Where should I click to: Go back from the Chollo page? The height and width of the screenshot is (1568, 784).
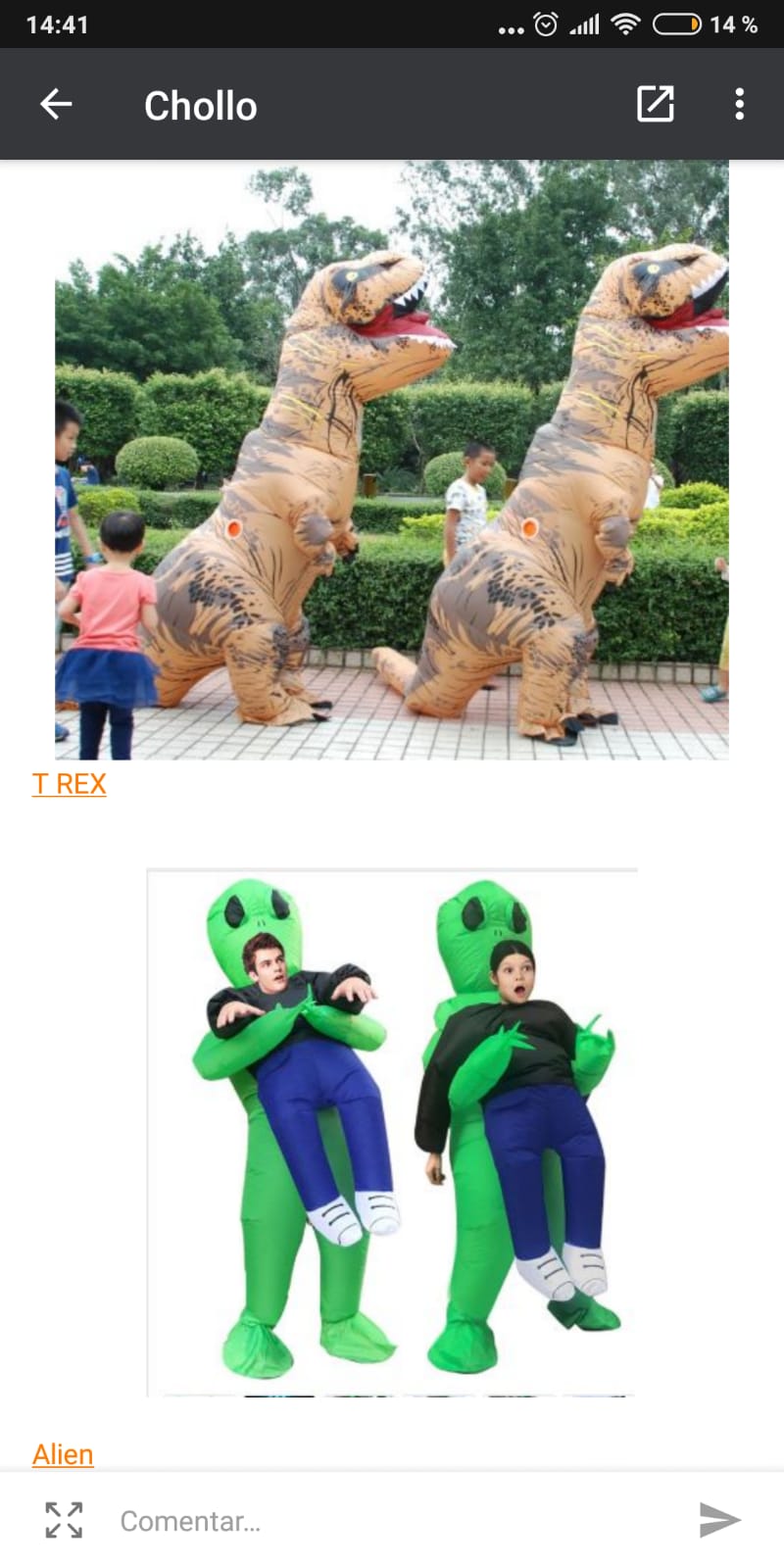56,104
